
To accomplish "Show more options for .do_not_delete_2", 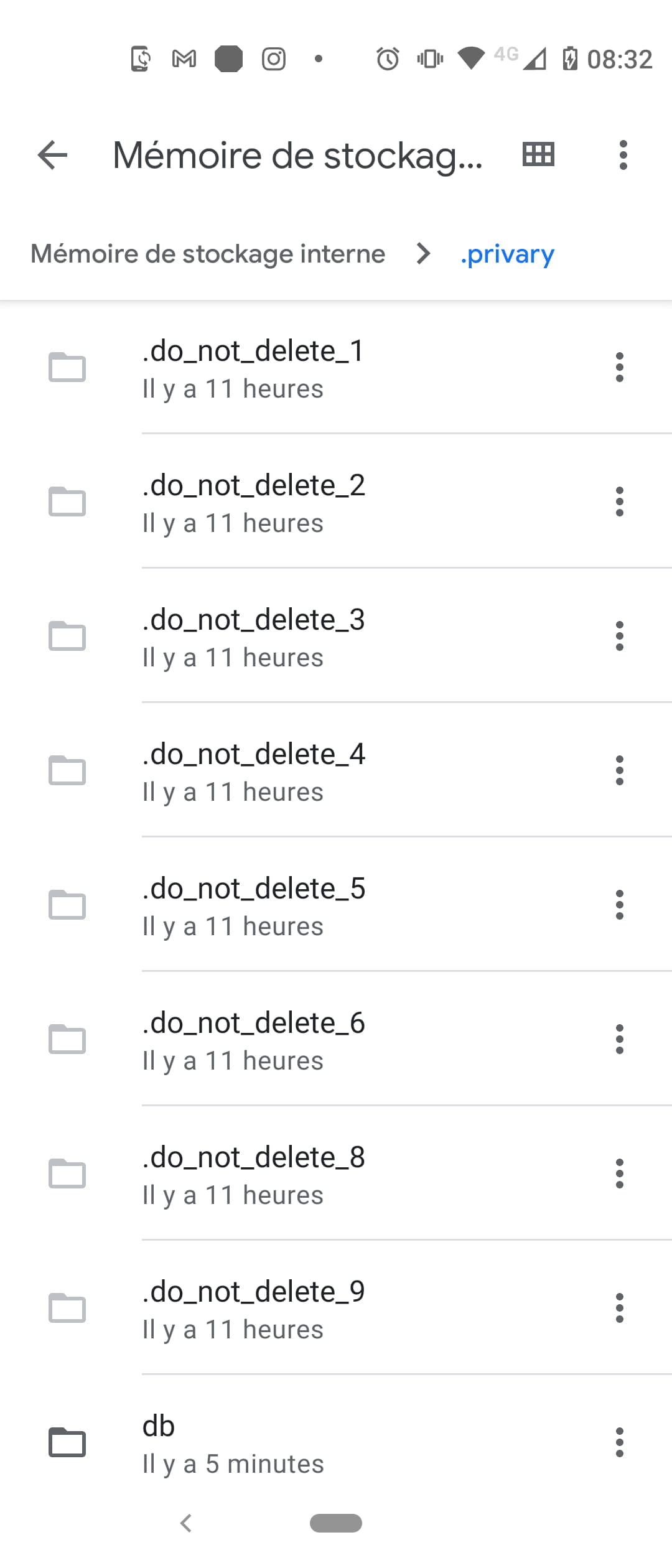I will pyautogui.click(x=619, y=502).
